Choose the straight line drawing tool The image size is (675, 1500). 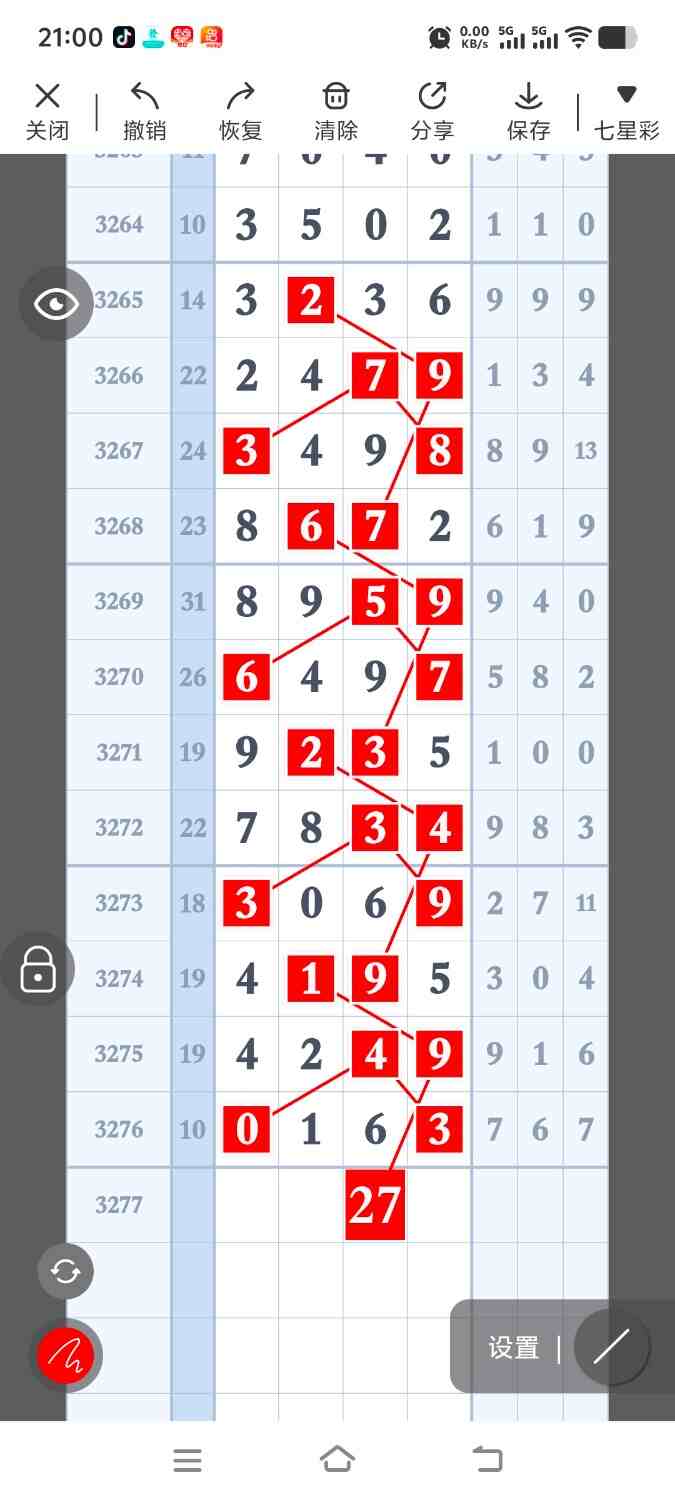click(x=611, y=1347)
